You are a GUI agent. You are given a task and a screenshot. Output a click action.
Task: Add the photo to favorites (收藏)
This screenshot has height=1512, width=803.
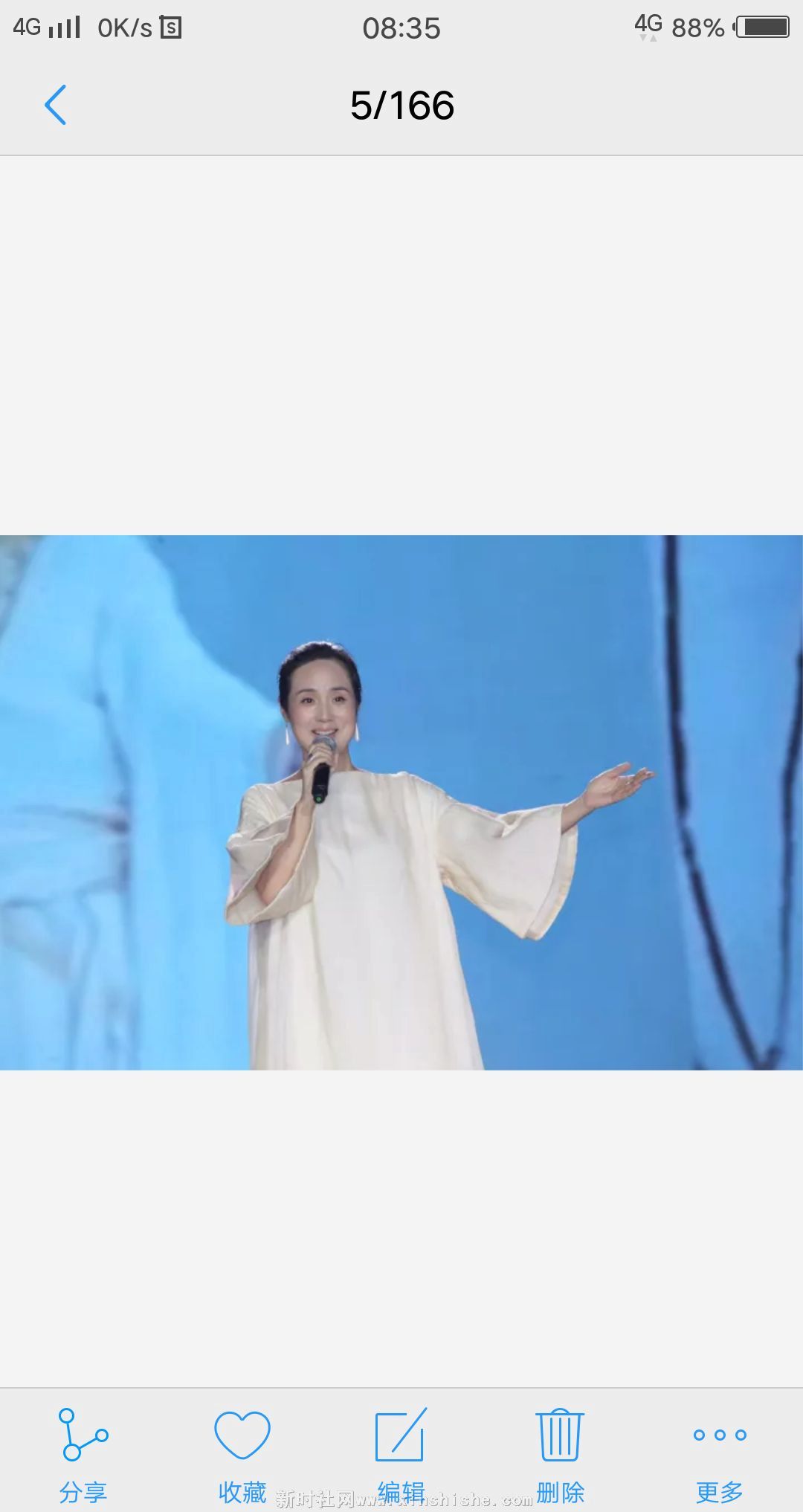click(242, 1453)
